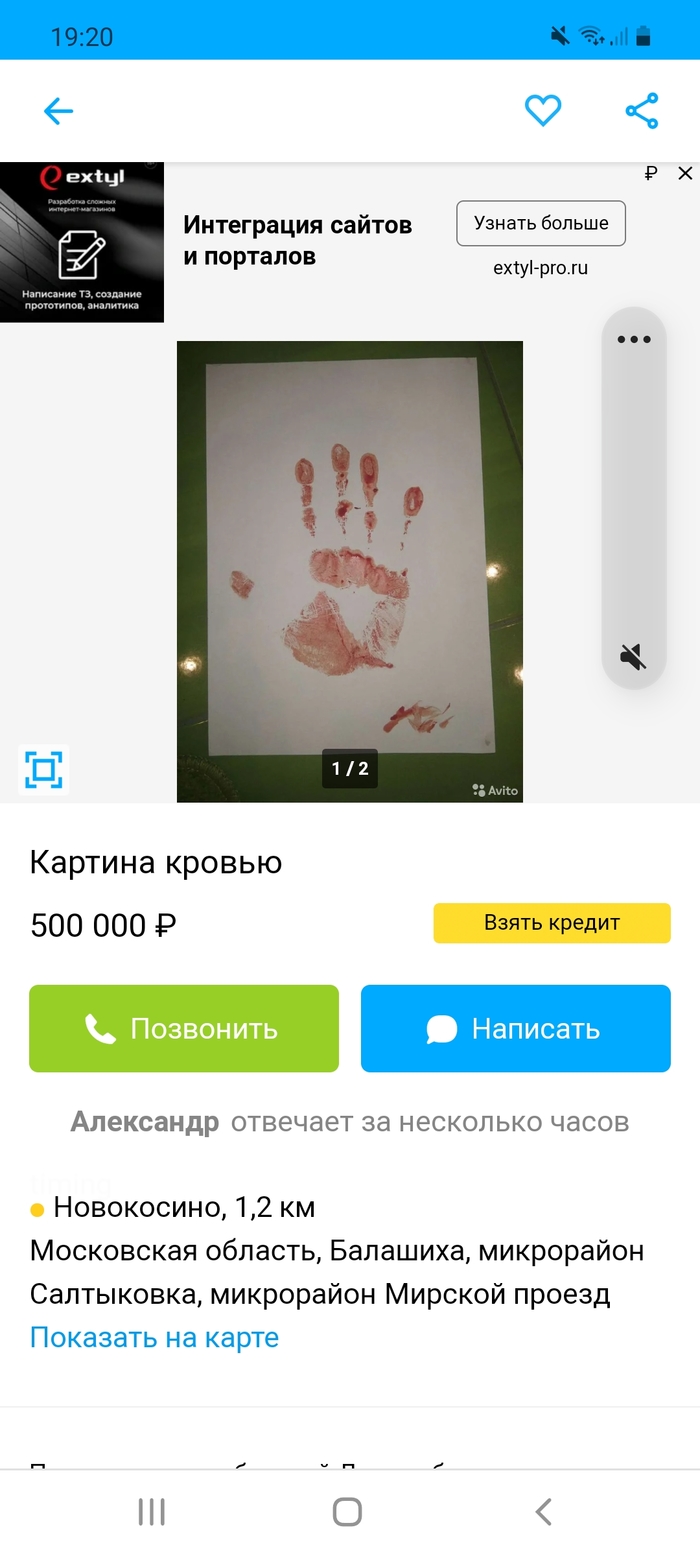The width and height of the screenshot is (700, 1556).
Task: Open the three-dot floating menu
Action: (634, 340)
